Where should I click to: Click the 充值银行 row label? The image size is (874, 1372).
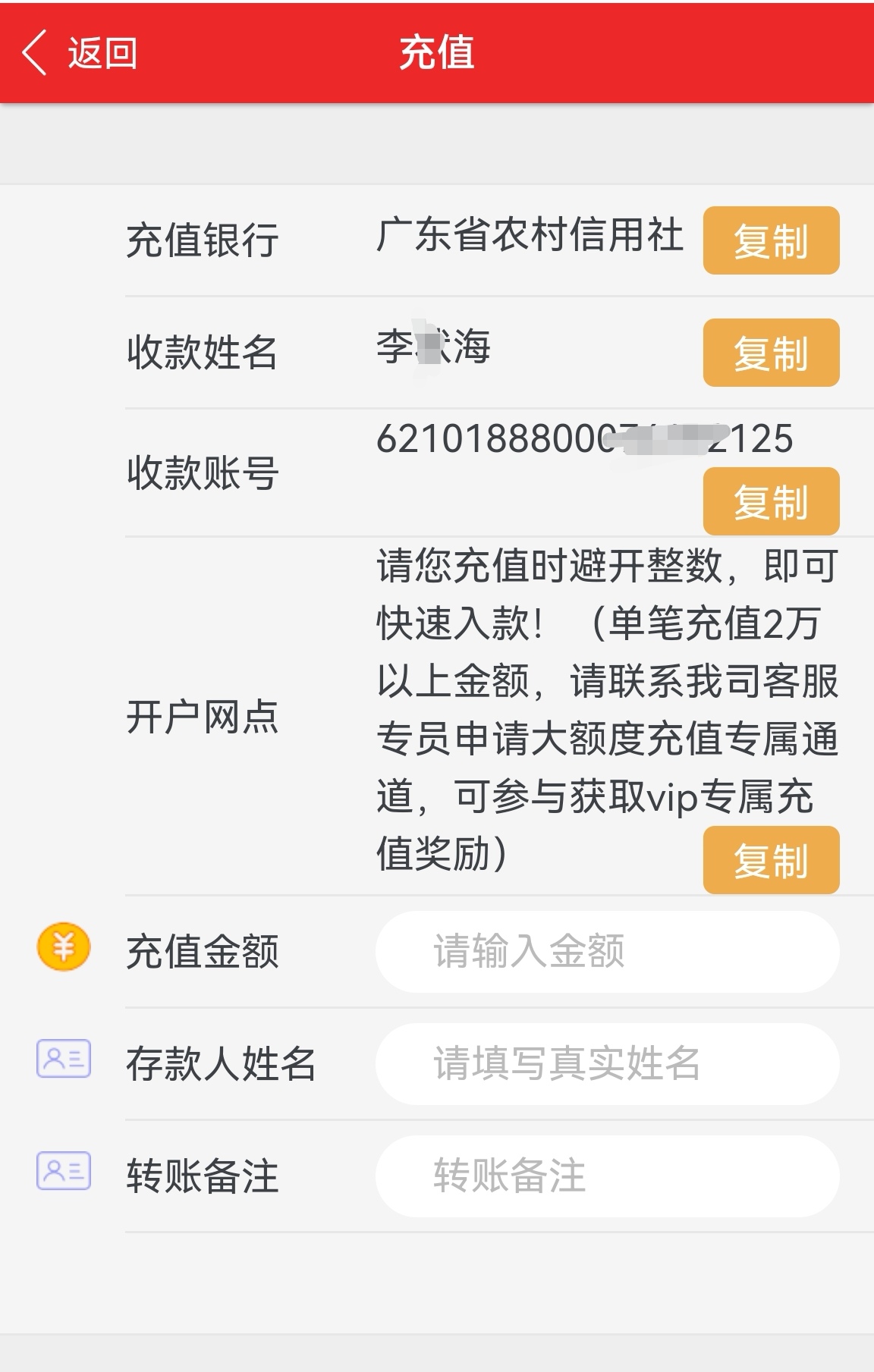[x=200, y=241]
